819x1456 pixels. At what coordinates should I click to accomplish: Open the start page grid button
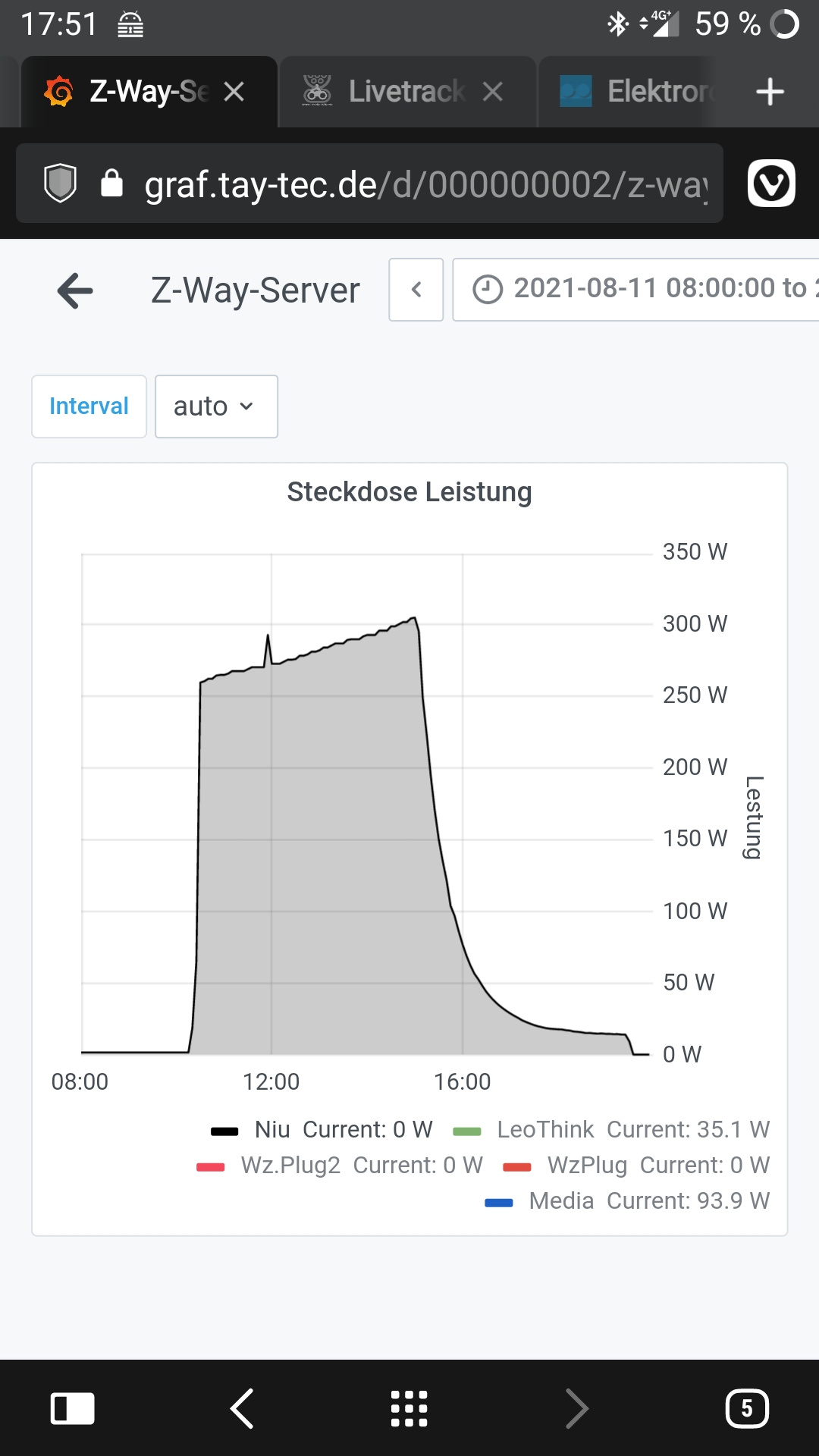(409, 1409)
